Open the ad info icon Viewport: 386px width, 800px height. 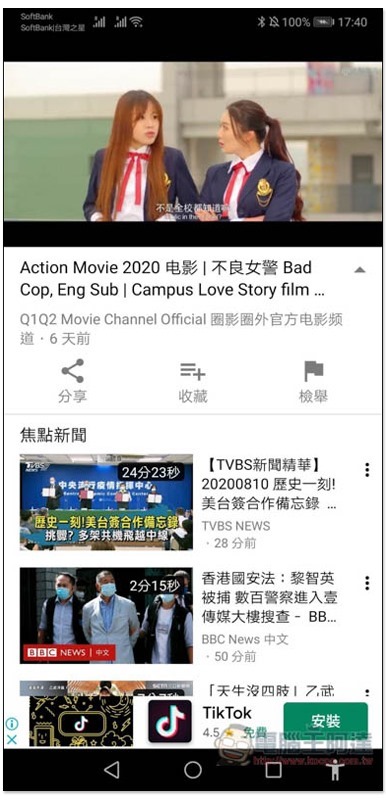(x=12, y=724)
